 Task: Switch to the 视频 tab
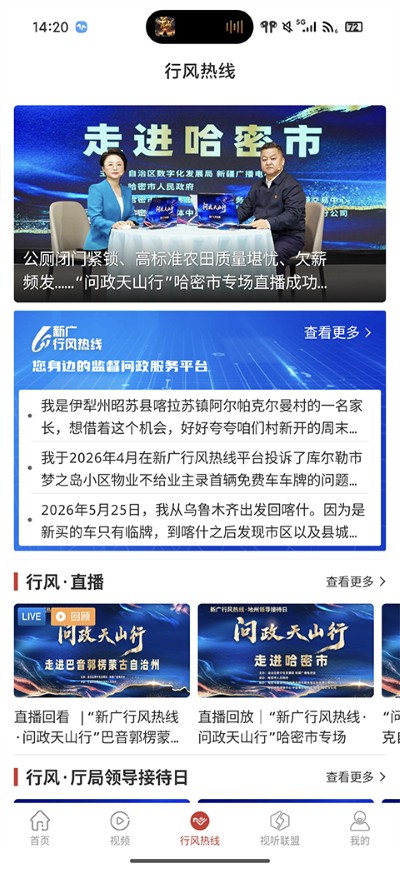click(x=120, y=828)
